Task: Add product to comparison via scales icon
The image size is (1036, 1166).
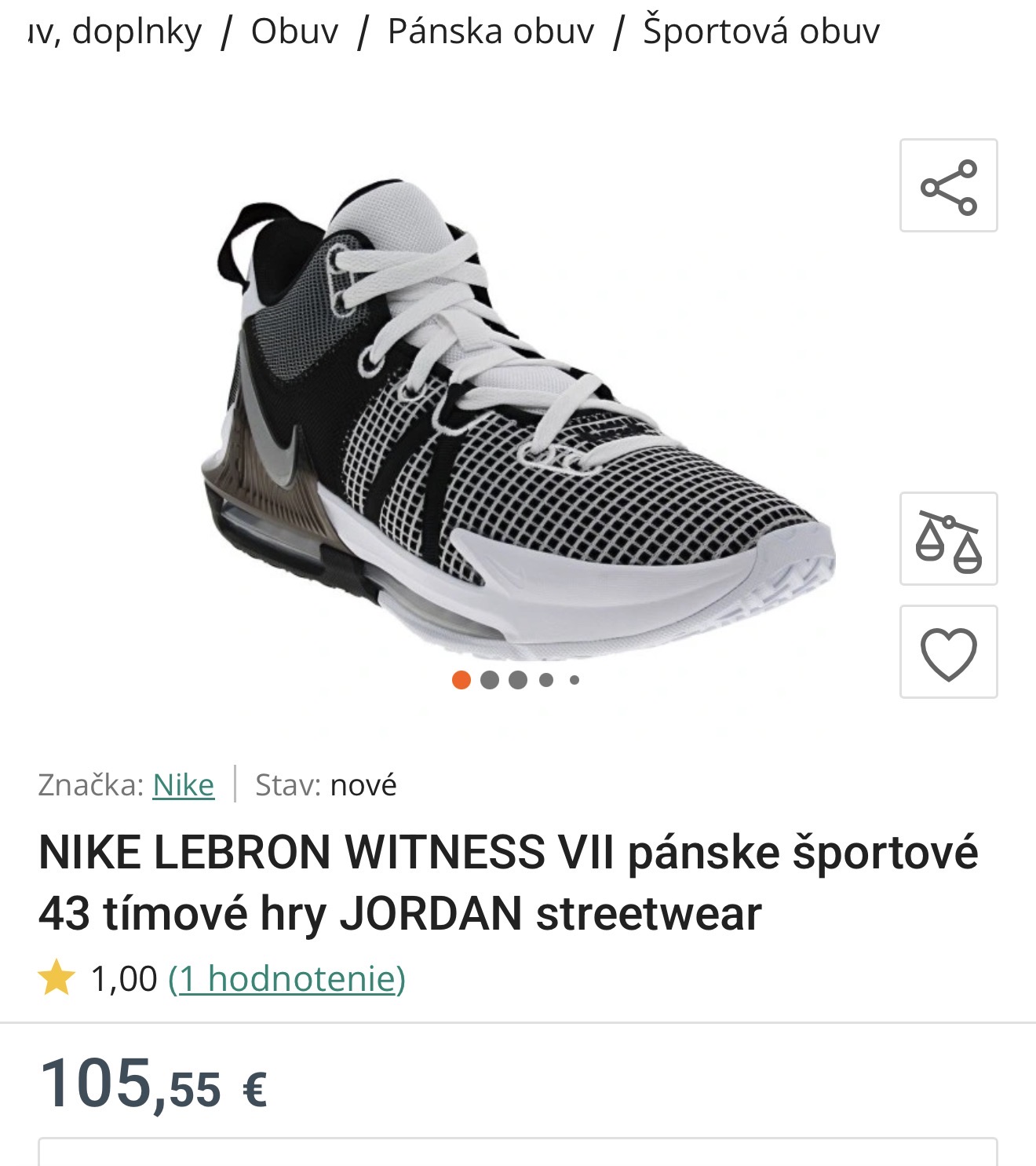Action: [x=948, y=539]
